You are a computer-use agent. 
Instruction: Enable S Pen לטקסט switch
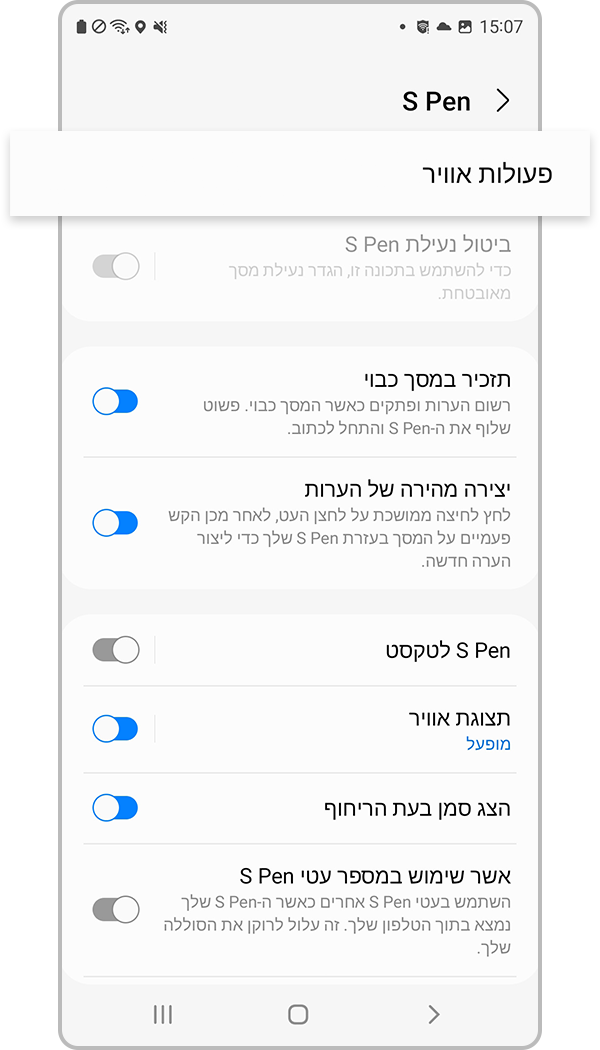pyautogui.click(x=115, y=650)
